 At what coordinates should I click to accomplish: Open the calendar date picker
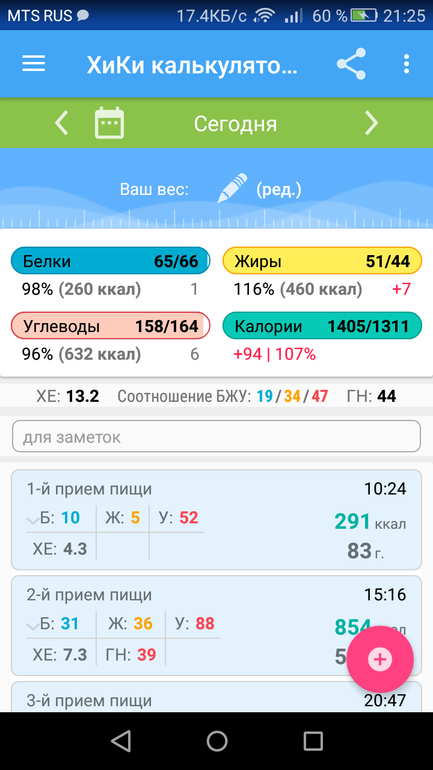[x=109, y=123]
